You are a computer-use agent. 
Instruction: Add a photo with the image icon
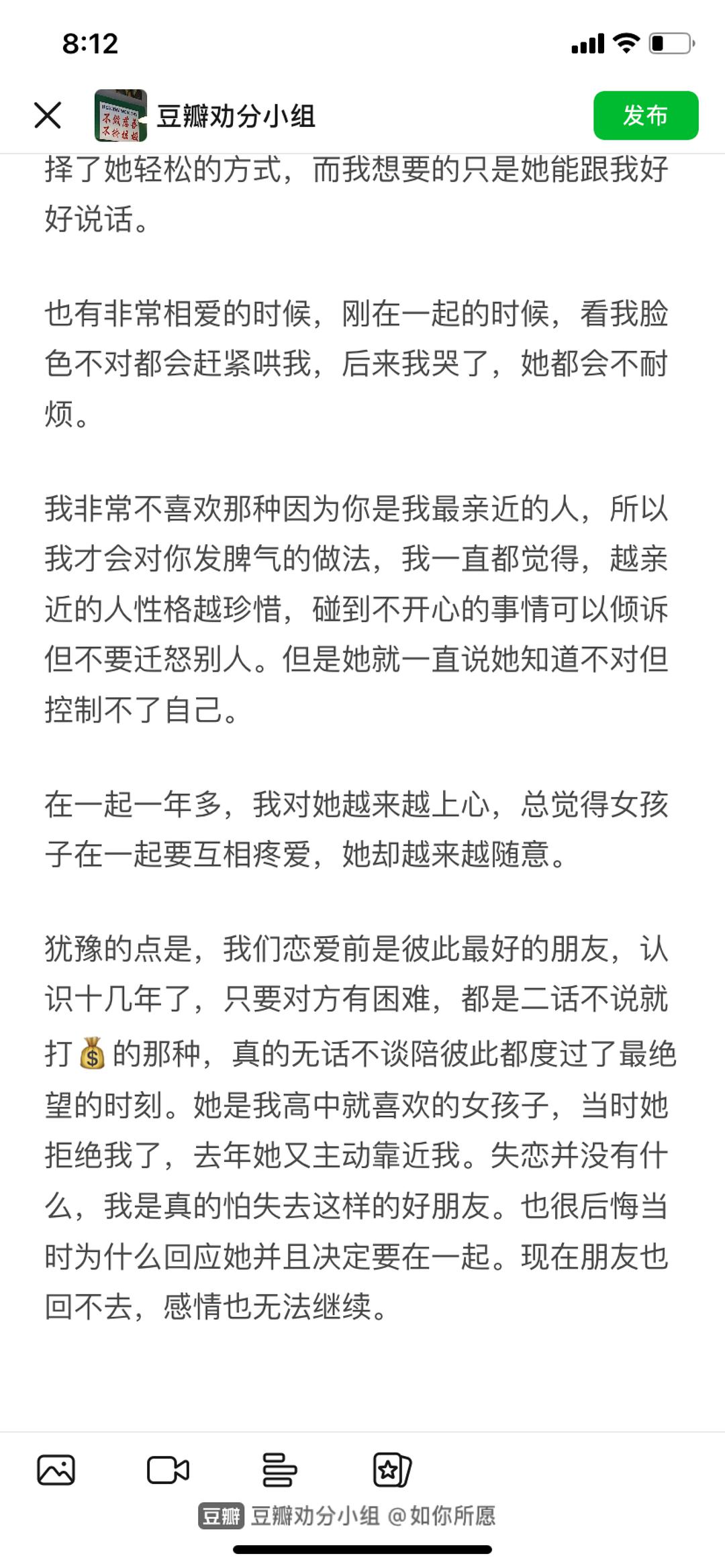(x=56, y=1470)
